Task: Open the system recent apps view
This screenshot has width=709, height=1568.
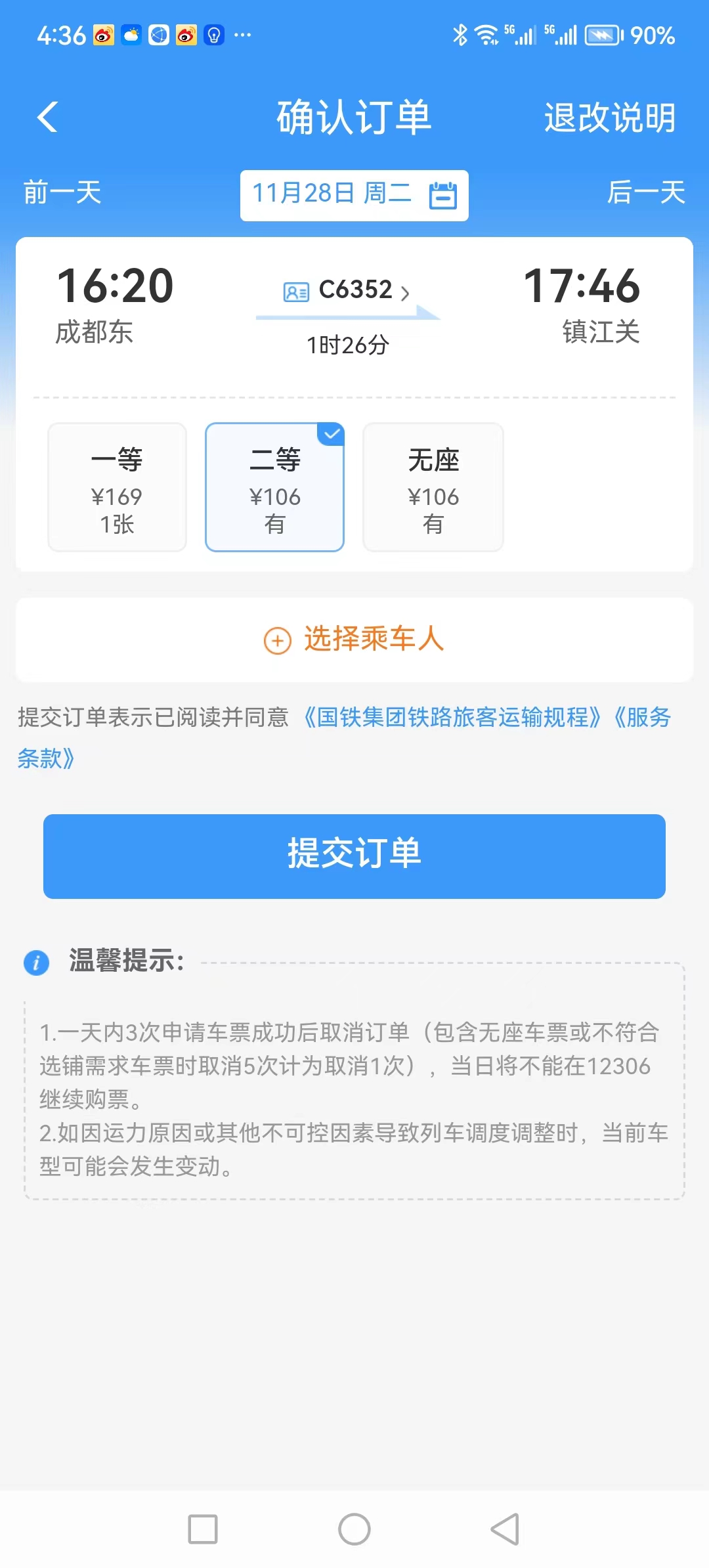Action: tap(203, 1529)
